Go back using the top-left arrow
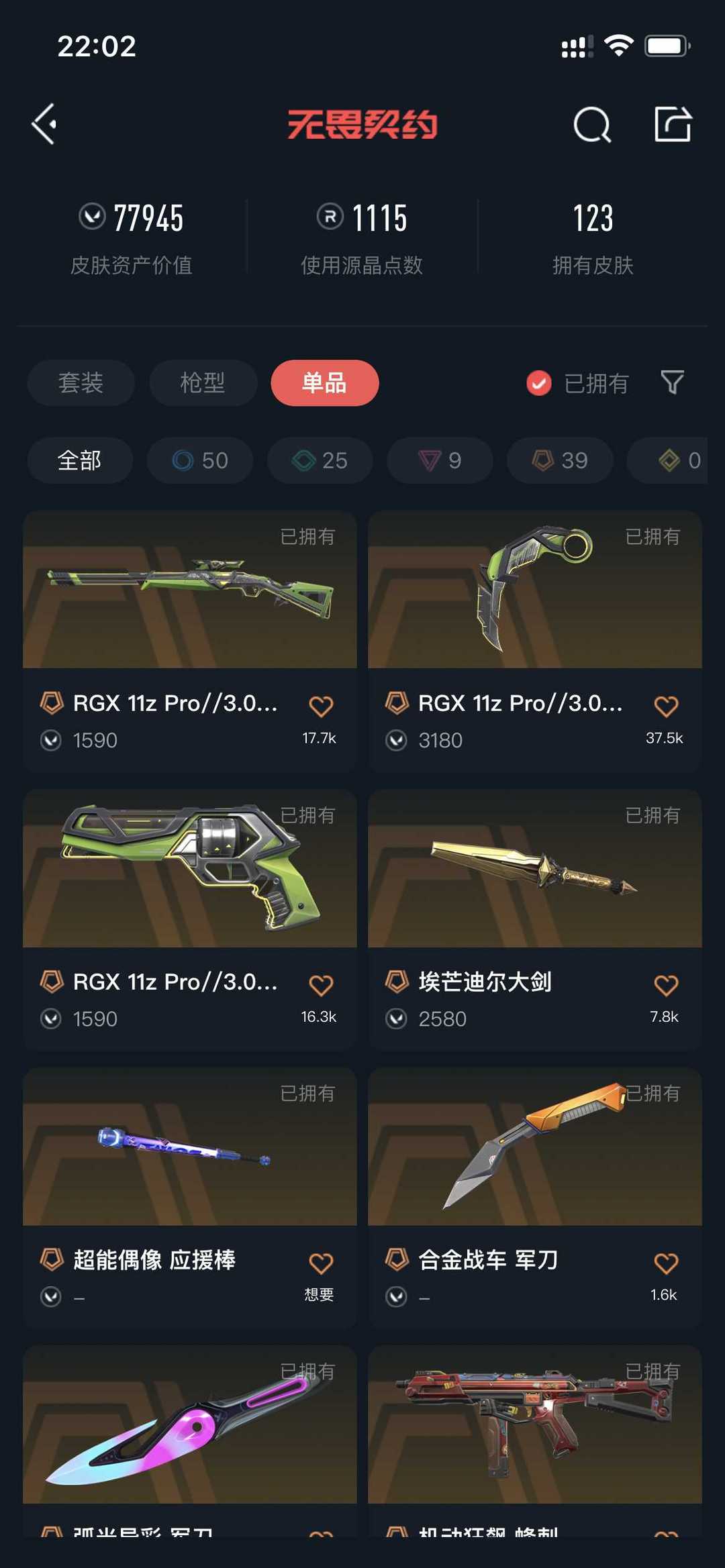The width and height of the screenshot is (725, 1568). [x=44, y=124]
